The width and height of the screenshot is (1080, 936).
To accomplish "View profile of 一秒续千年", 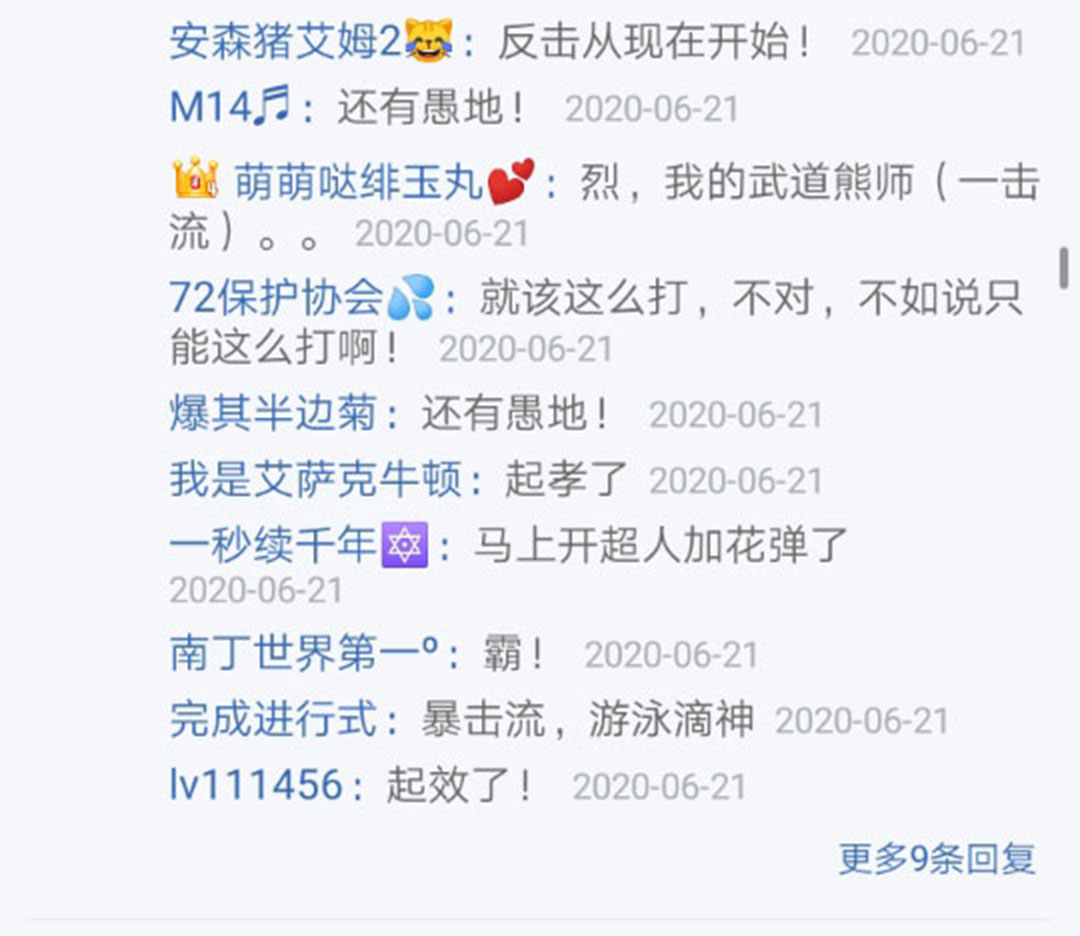I will click(x=272, y=546).
